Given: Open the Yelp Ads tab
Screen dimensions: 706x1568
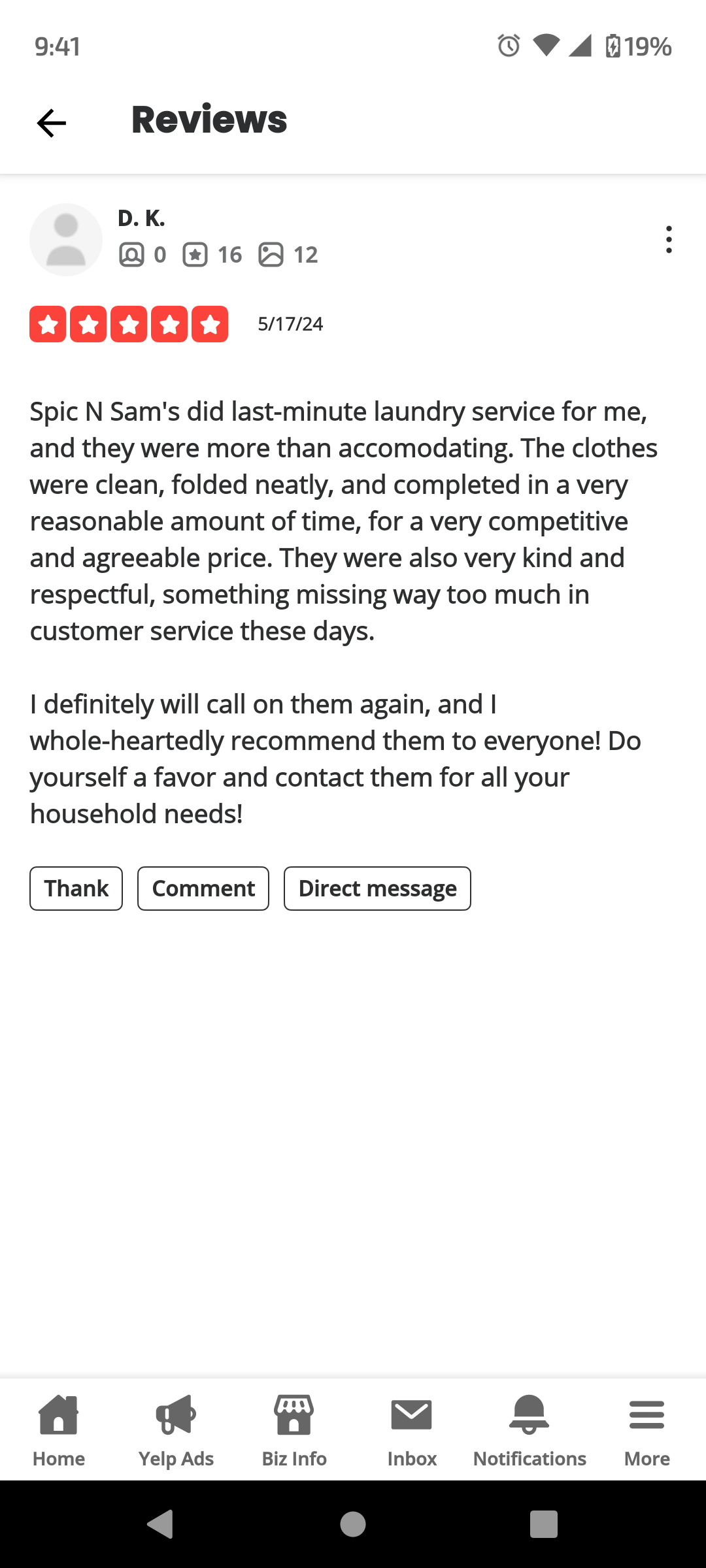Looking at the screenshot, I should [x=176, y=1429].
